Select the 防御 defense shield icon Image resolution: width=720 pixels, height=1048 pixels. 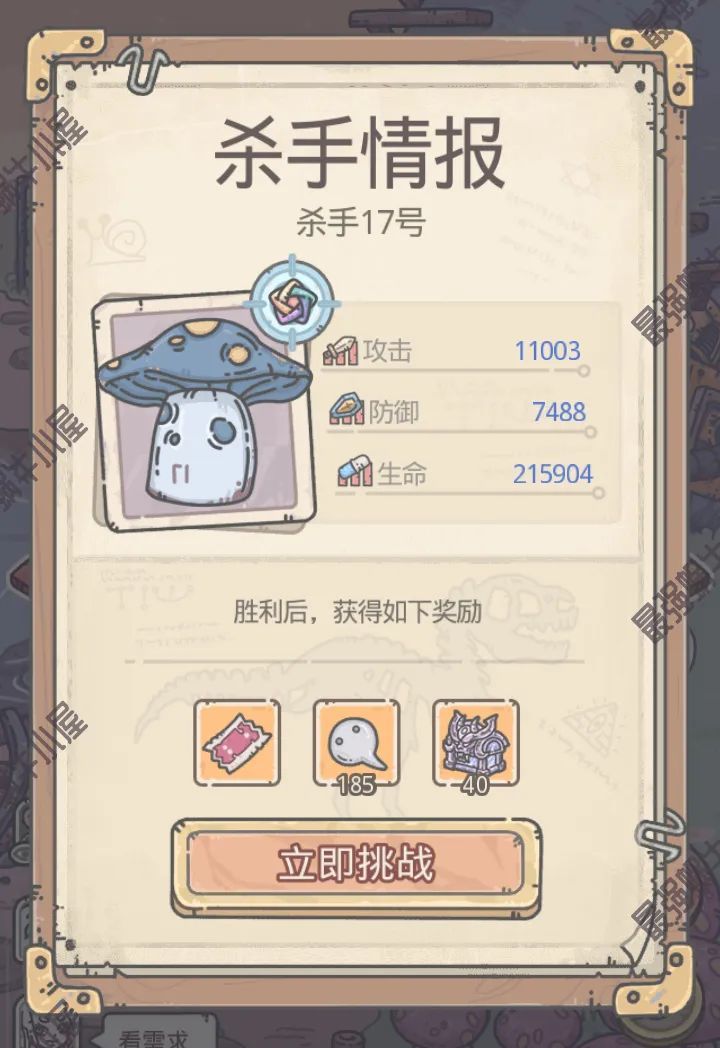pos(343,410)
